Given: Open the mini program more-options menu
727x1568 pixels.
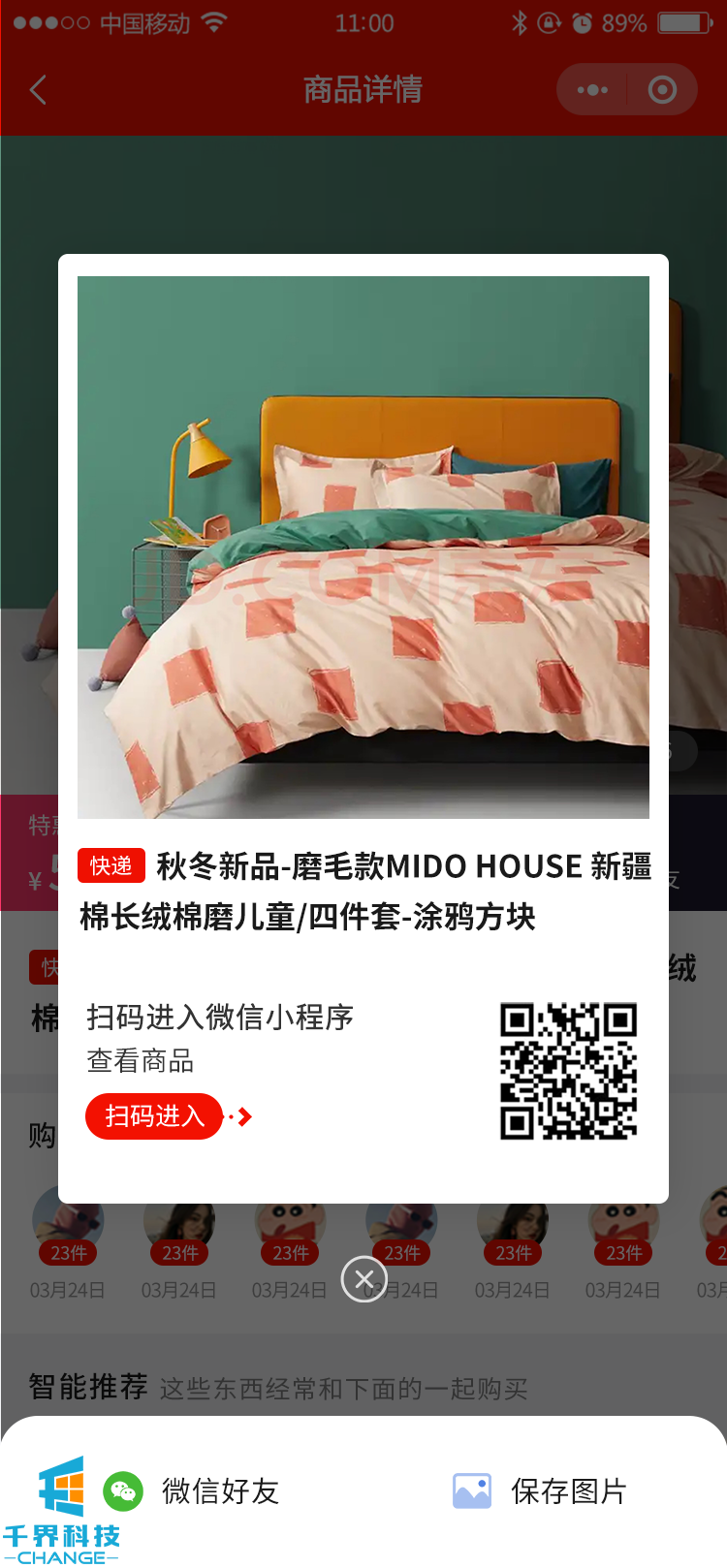Looking at the screenshot, I should click(x=592, y=90).
